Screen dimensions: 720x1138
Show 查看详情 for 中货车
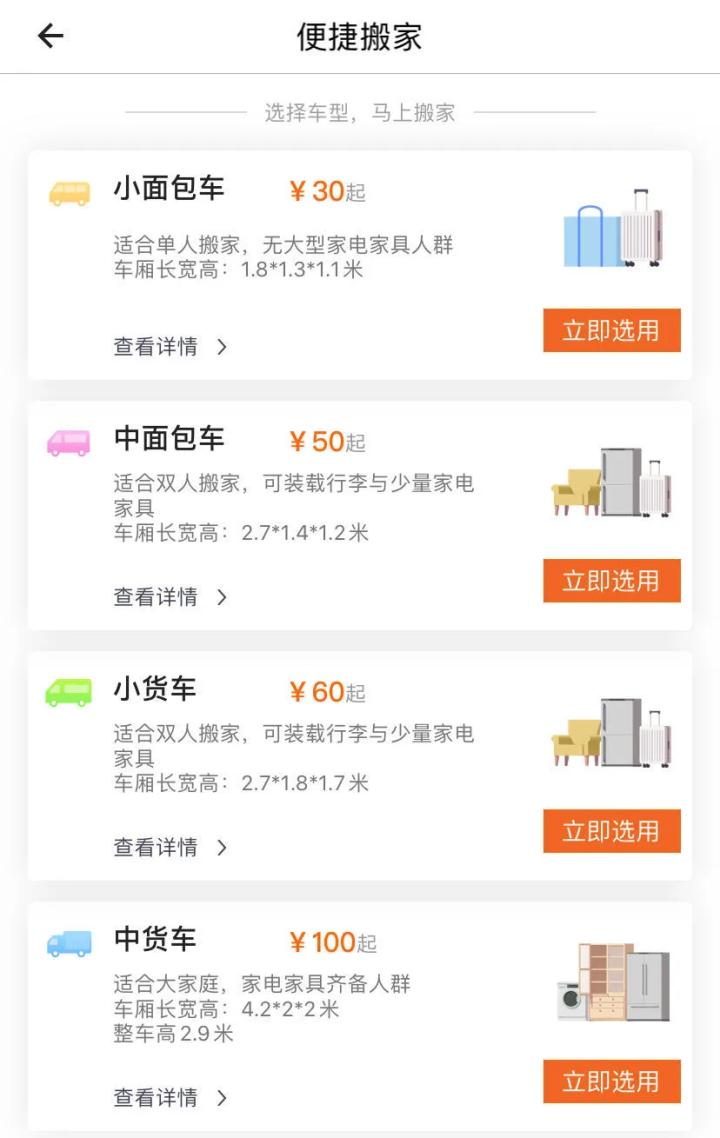(170, 1097)
